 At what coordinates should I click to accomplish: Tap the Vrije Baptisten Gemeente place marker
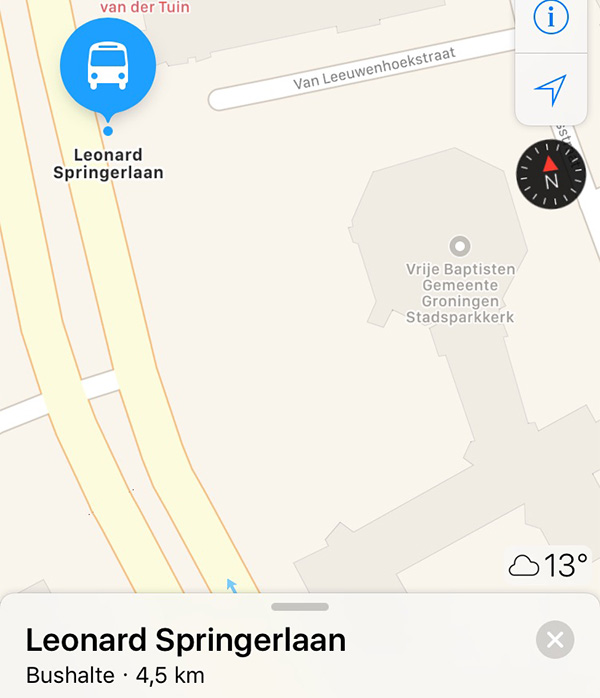(x=460, y=245)
